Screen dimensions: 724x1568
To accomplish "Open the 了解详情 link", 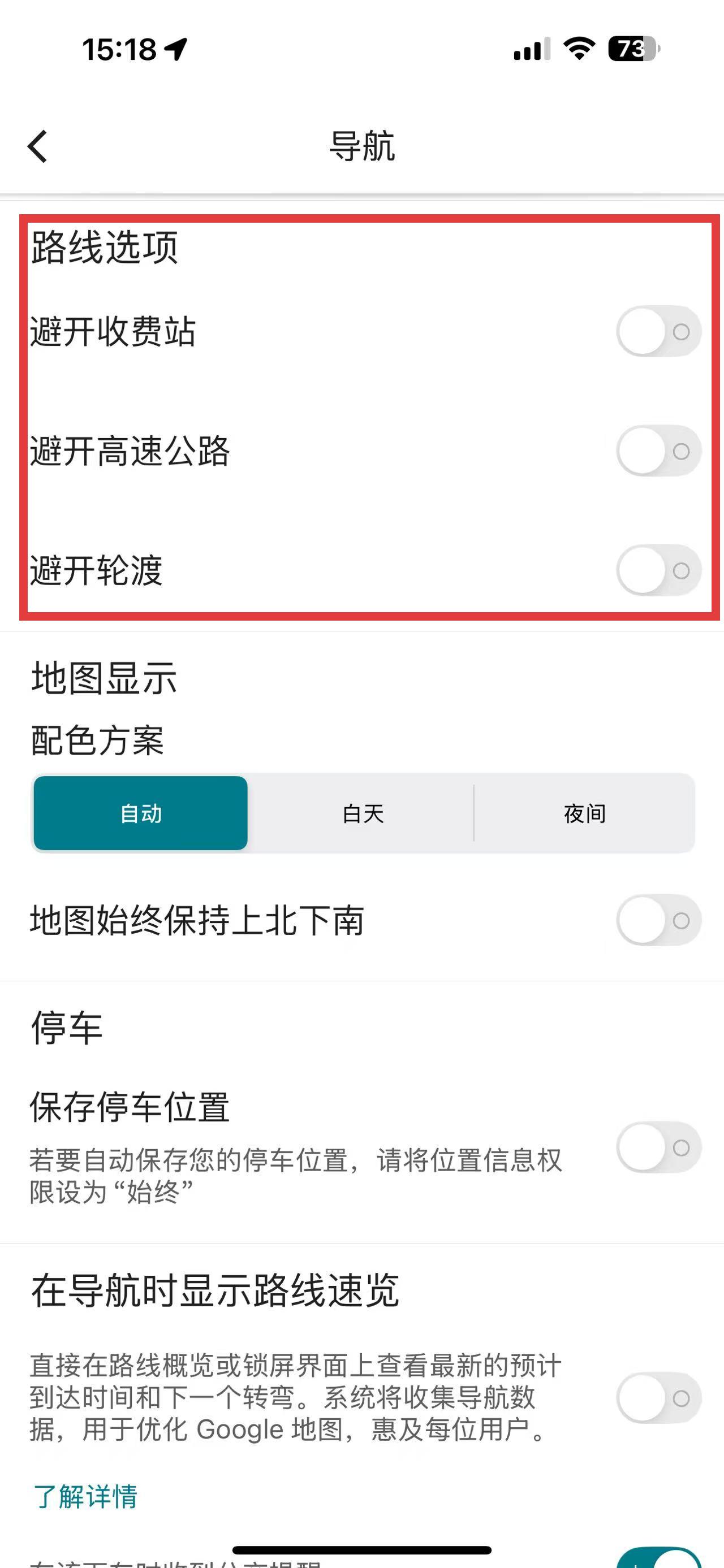I will tap(86, 1497).
